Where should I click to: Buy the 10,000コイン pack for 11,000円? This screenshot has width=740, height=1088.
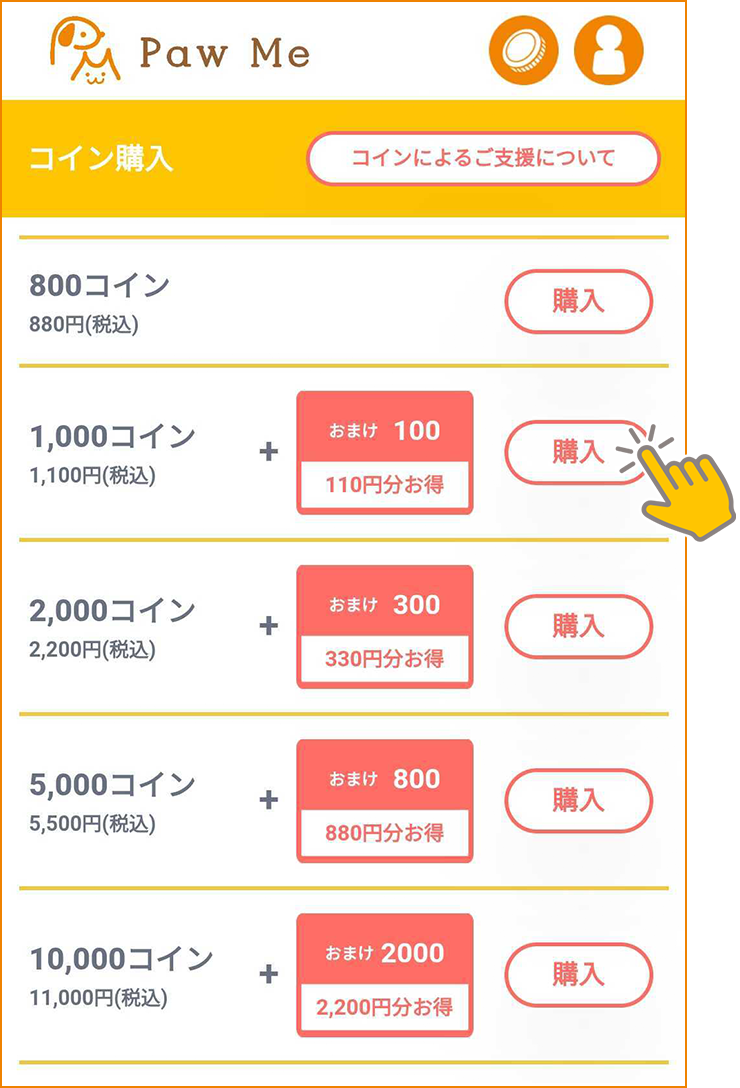578,974
